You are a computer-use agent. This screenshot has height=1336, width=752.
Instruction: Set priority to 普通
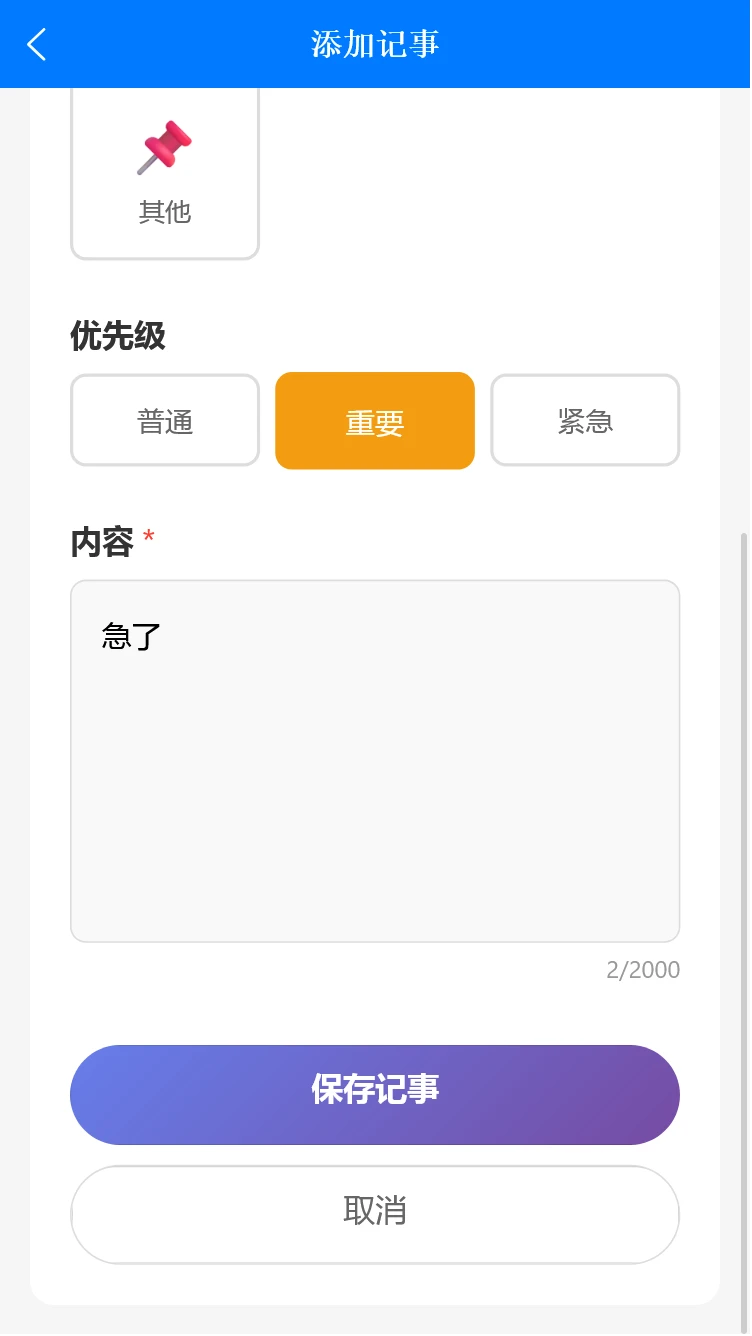pos(165,421)
